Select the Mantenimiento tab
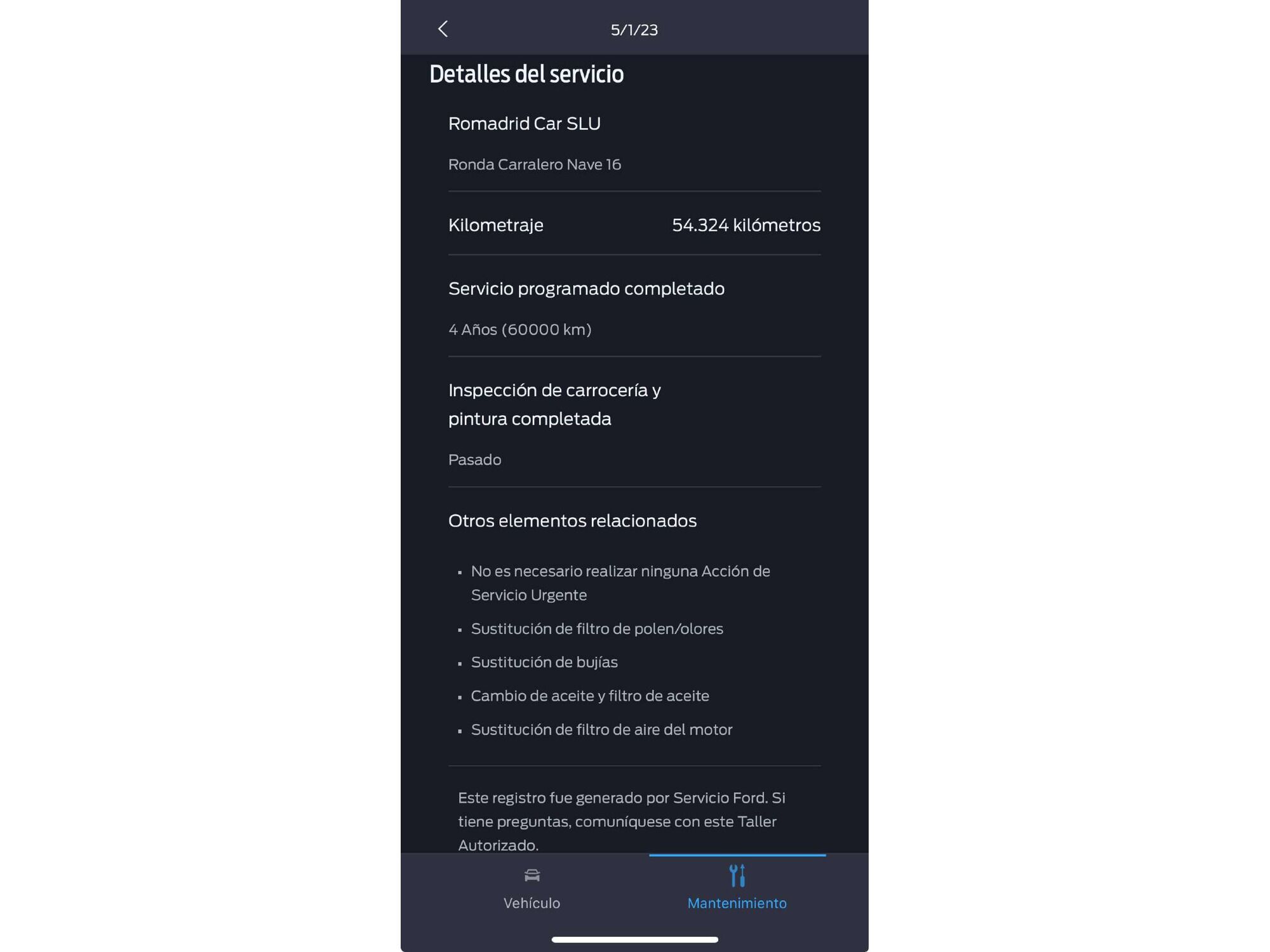Viewport: 1270px width, 952px height. tap(737, 888)
